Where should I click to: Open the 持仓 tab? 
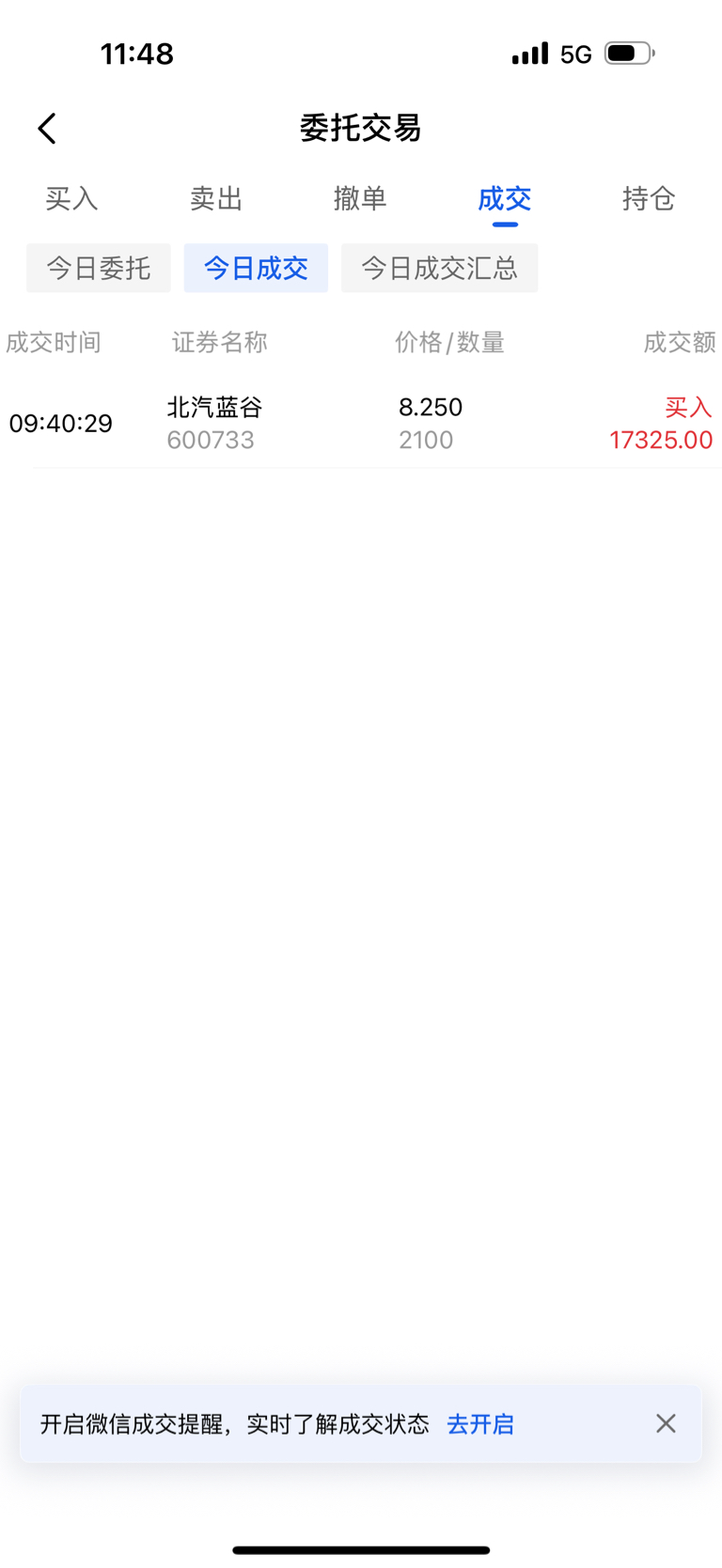coord(649,198)
